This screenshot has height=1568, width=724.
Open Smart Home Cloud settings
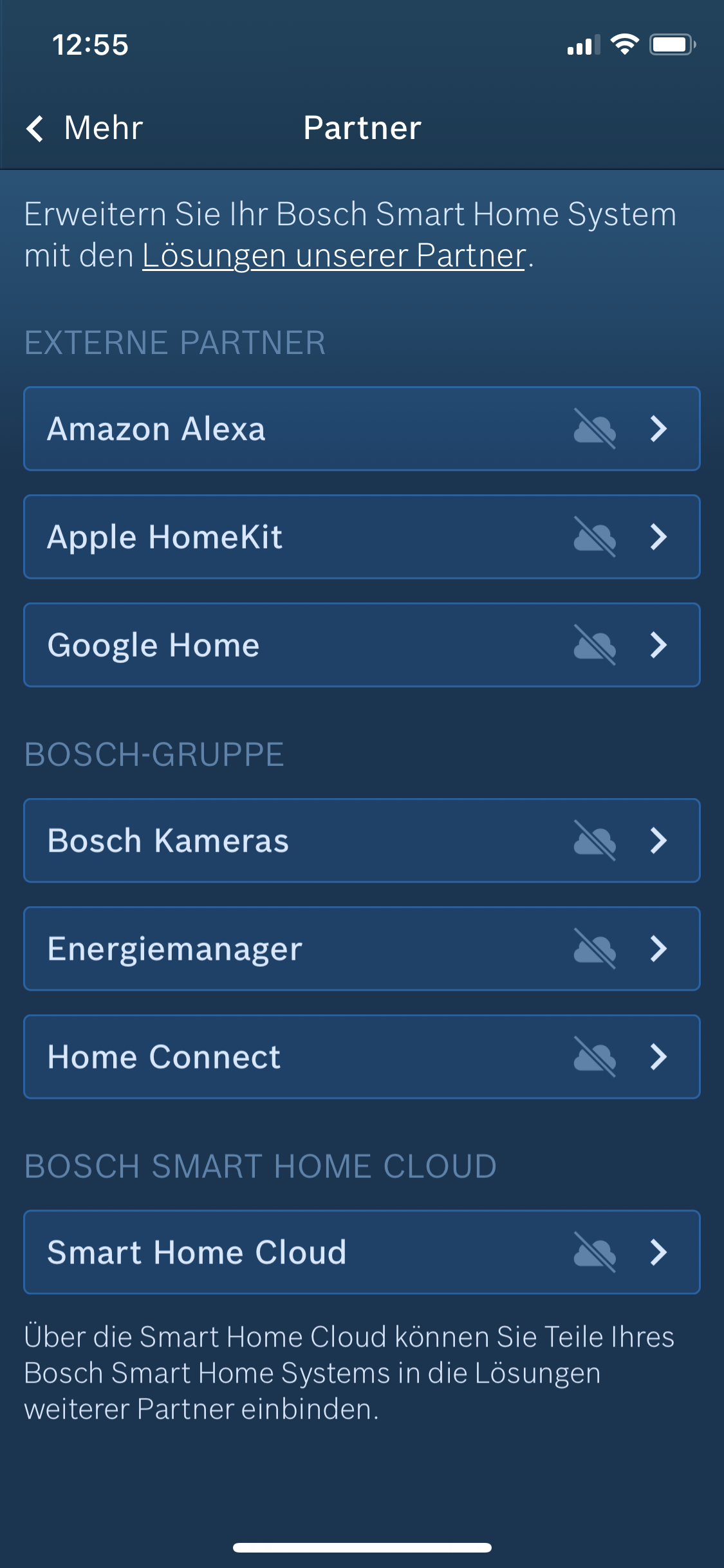[x=362, y=1253]
